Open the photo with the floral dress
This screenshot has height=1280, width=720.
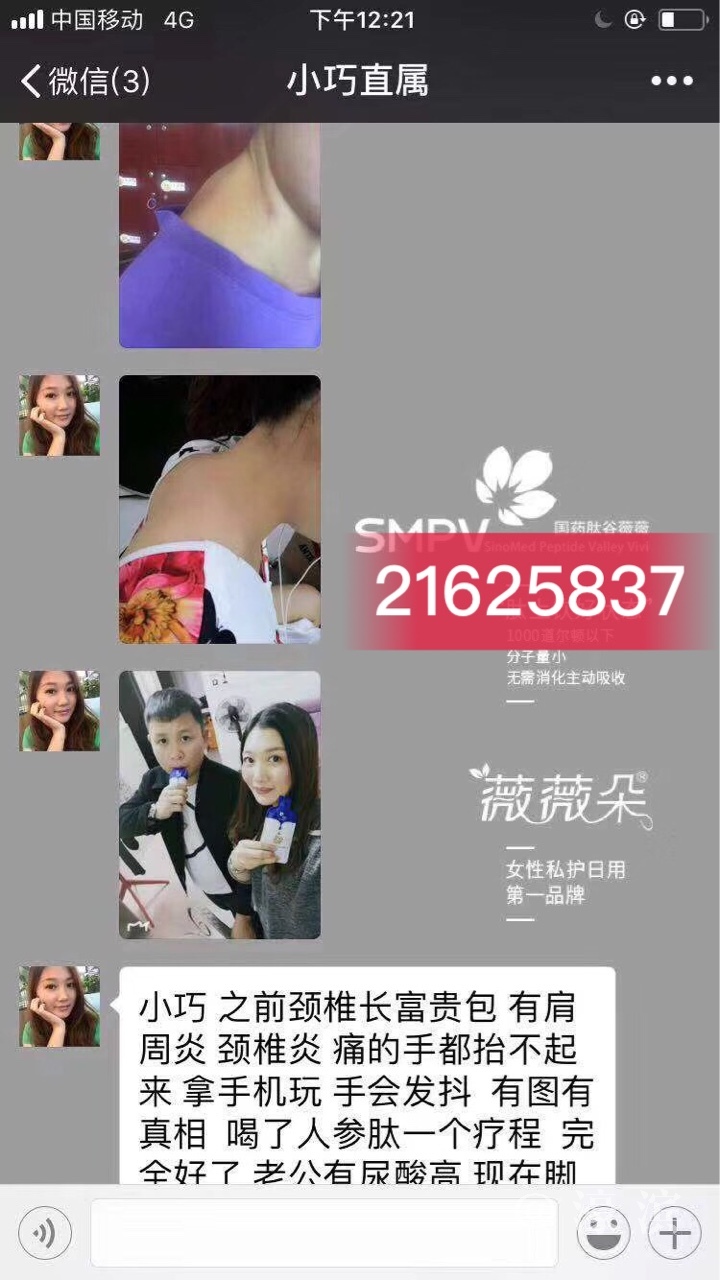tap(219, 510)
